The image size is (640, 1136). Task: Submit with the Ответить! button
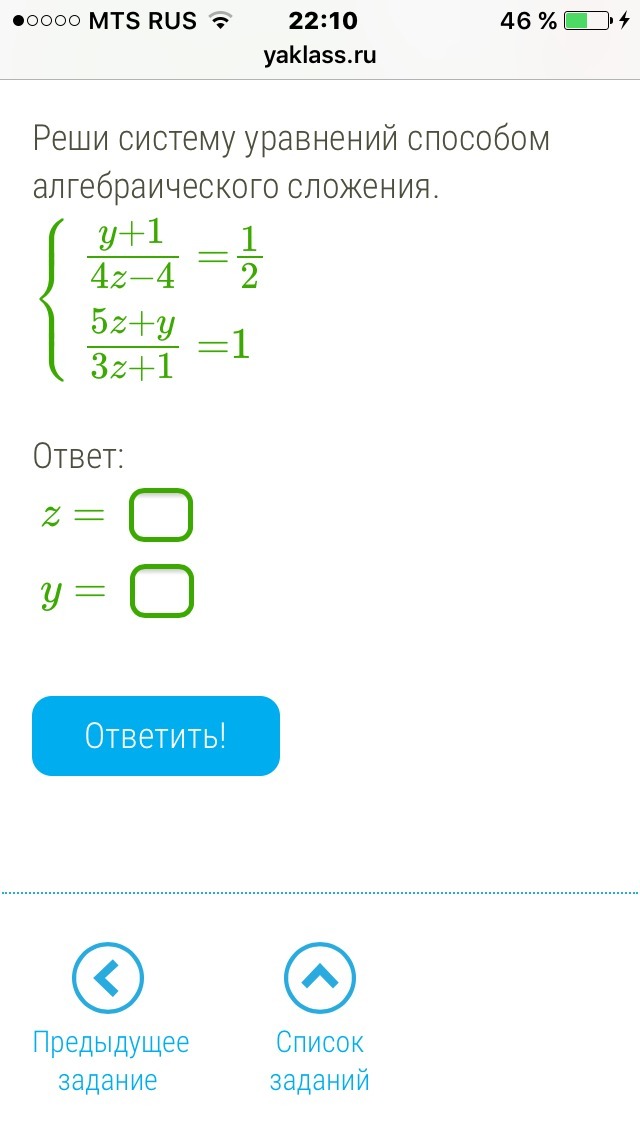coord(156,736)
